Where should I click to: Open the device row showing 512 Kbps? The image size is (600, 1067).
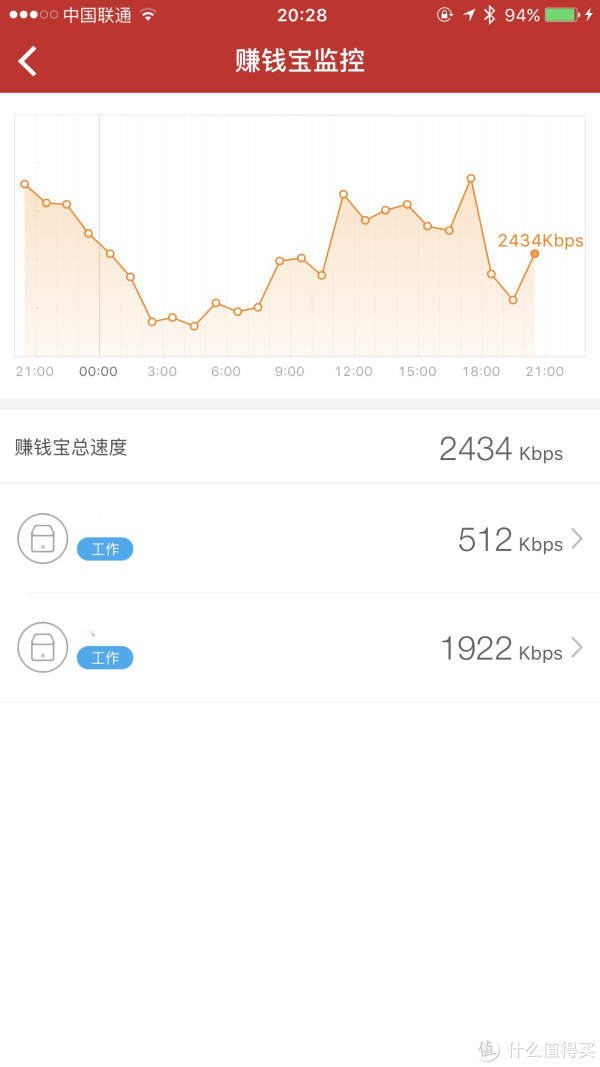click(x=300, y=538)
